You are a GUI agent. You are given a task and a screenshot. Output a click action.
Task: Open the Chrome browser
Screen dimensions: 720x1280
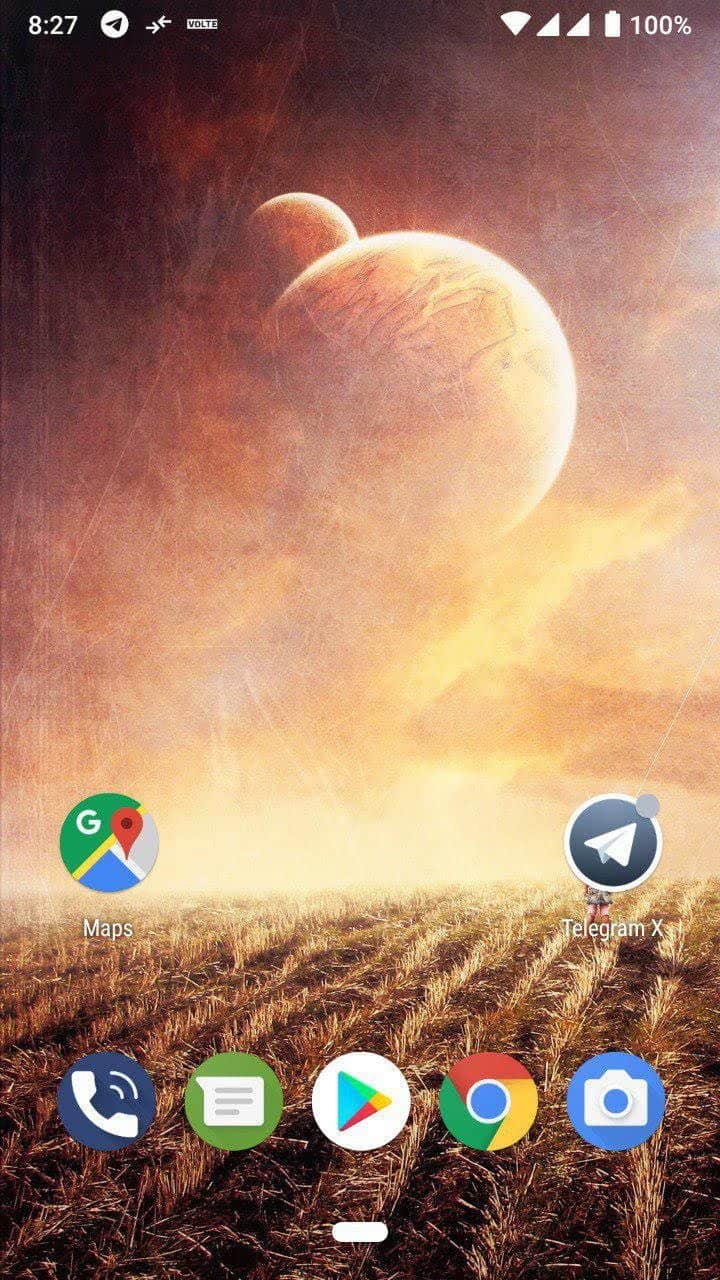[488, 1101]
